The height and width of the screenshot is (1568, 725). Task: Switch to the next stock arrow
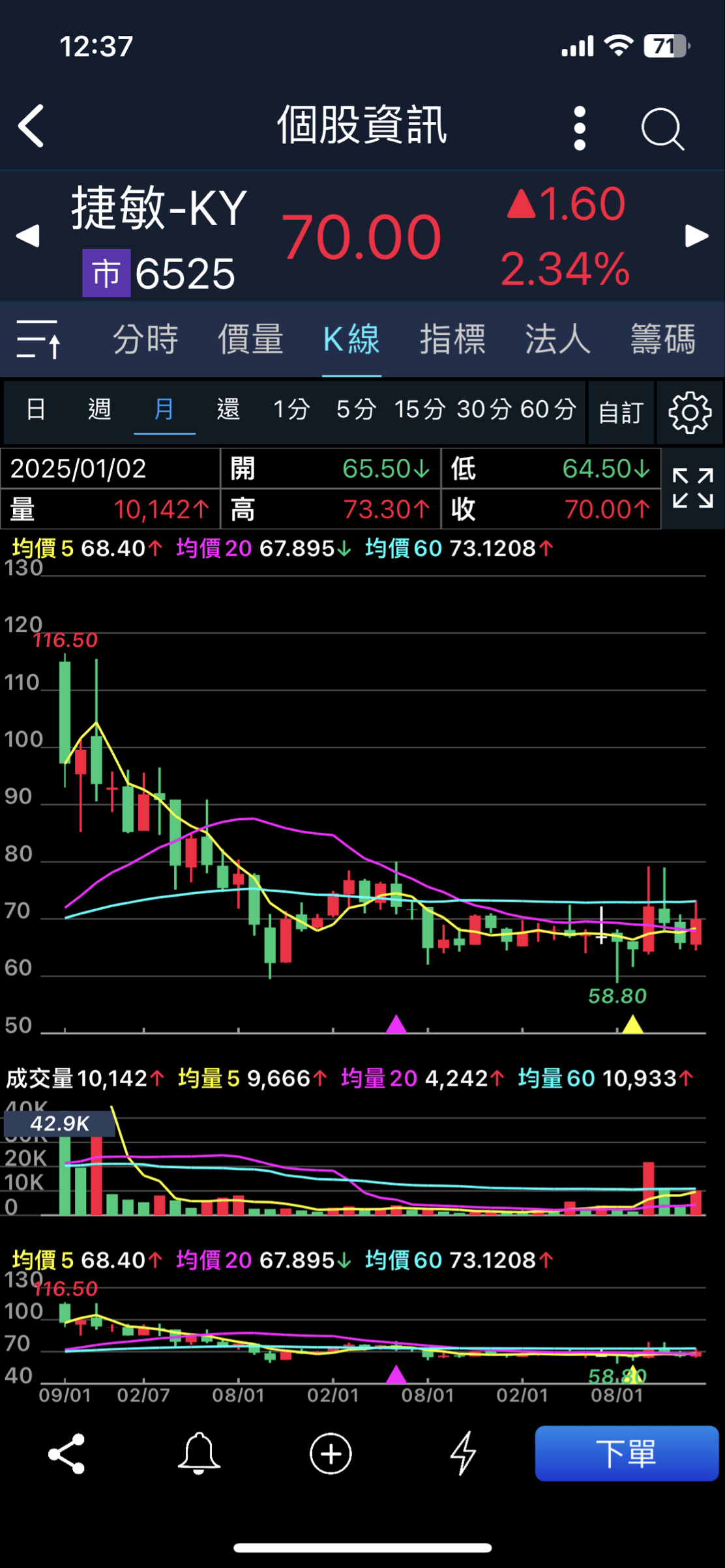click(696, 236)
